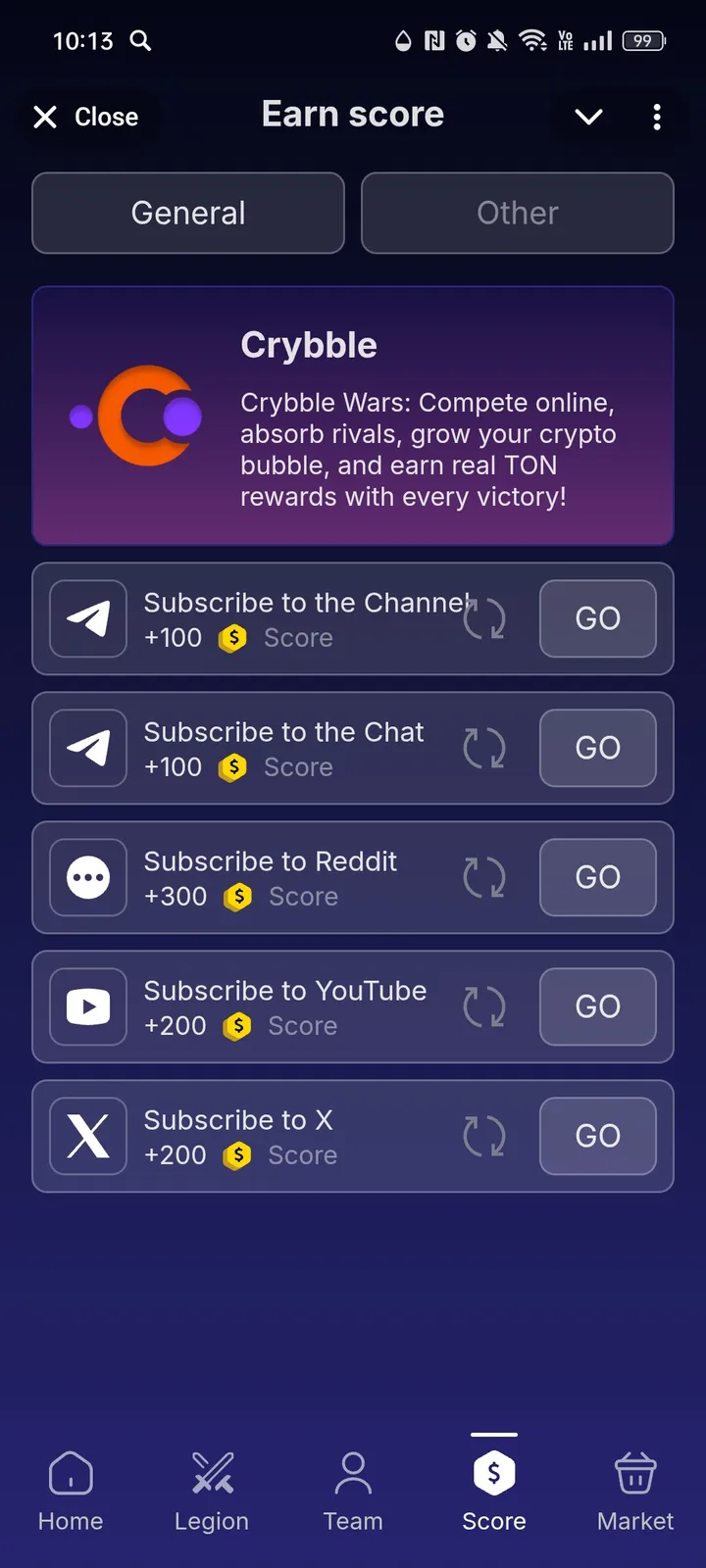Collapse the Earn score panel

[588, 117]
